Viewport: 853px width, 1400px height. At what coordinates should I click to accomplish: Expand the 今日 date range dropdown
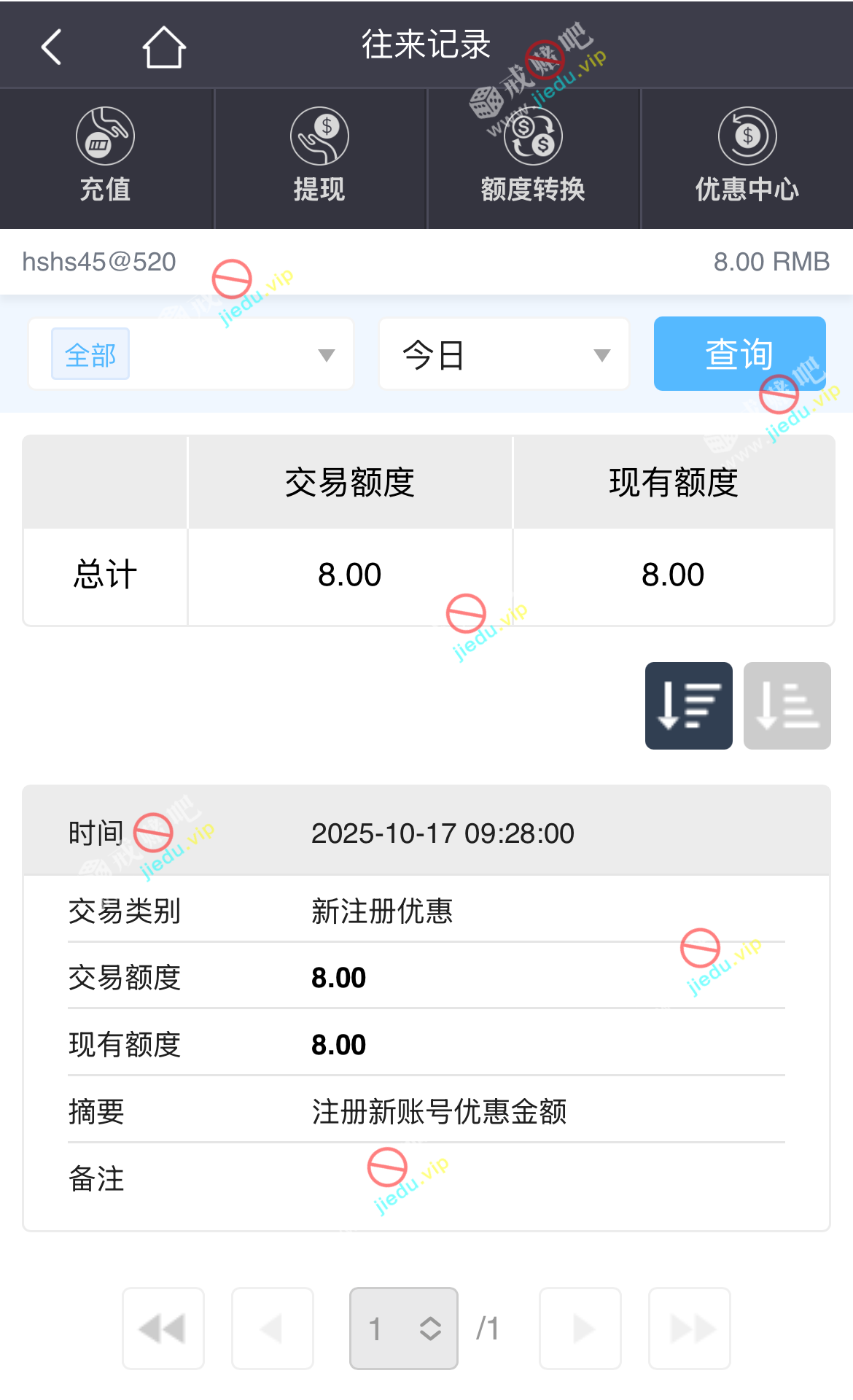pyautogui.click(x=504, y=355)
